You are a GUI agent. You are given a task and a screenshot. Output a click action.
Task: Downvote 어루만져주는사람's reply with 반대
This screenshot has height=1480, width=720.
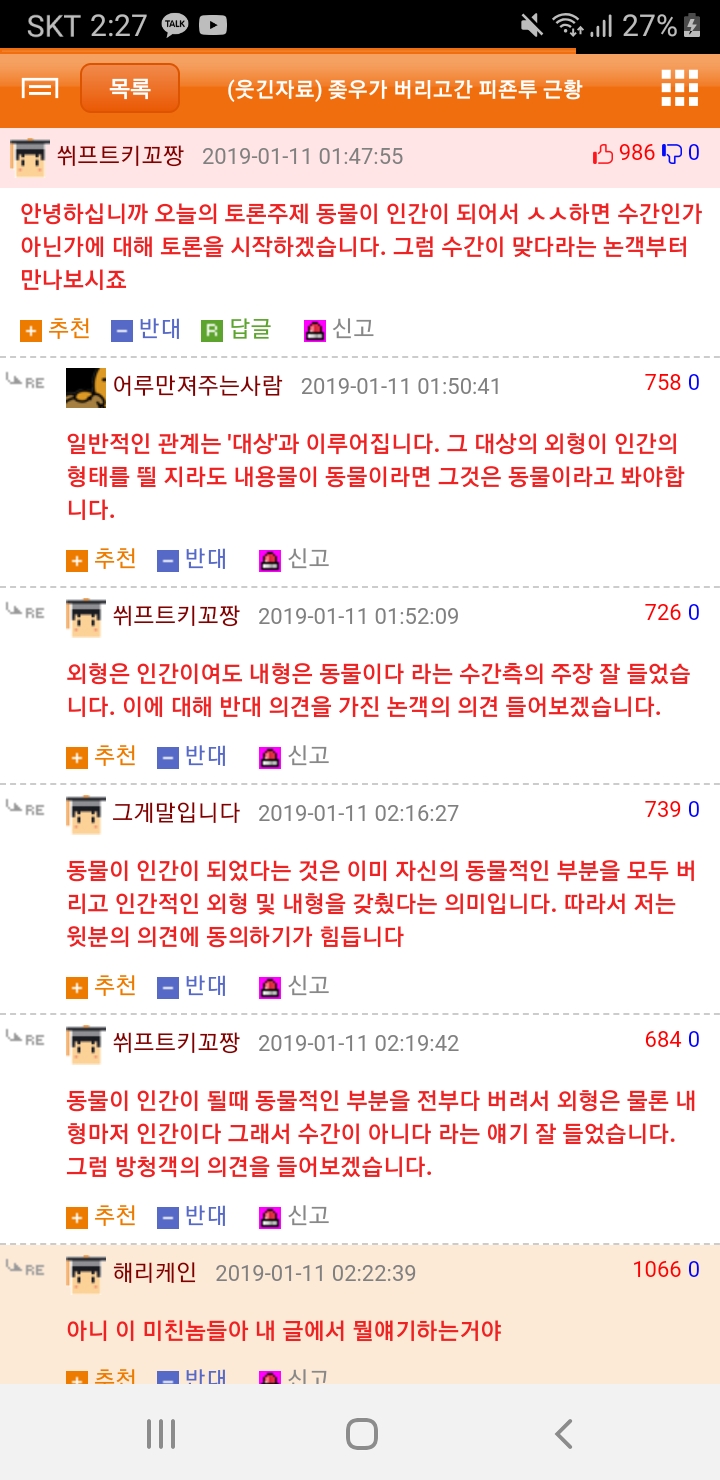coord(192,559)
